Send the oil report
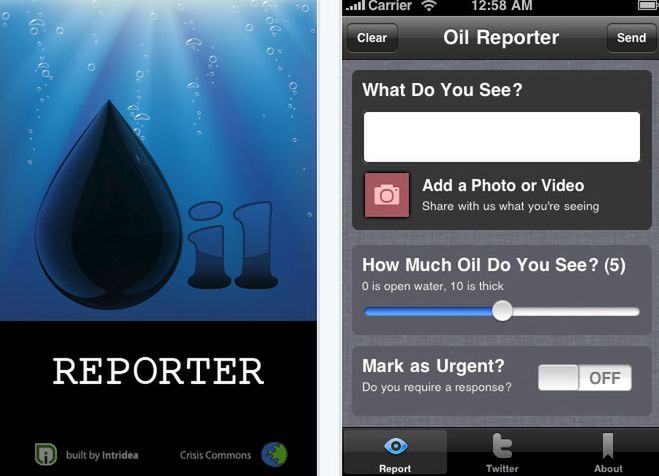Image resolution: width=659 pixels, height=476 pixels. (x=631, y=38)
